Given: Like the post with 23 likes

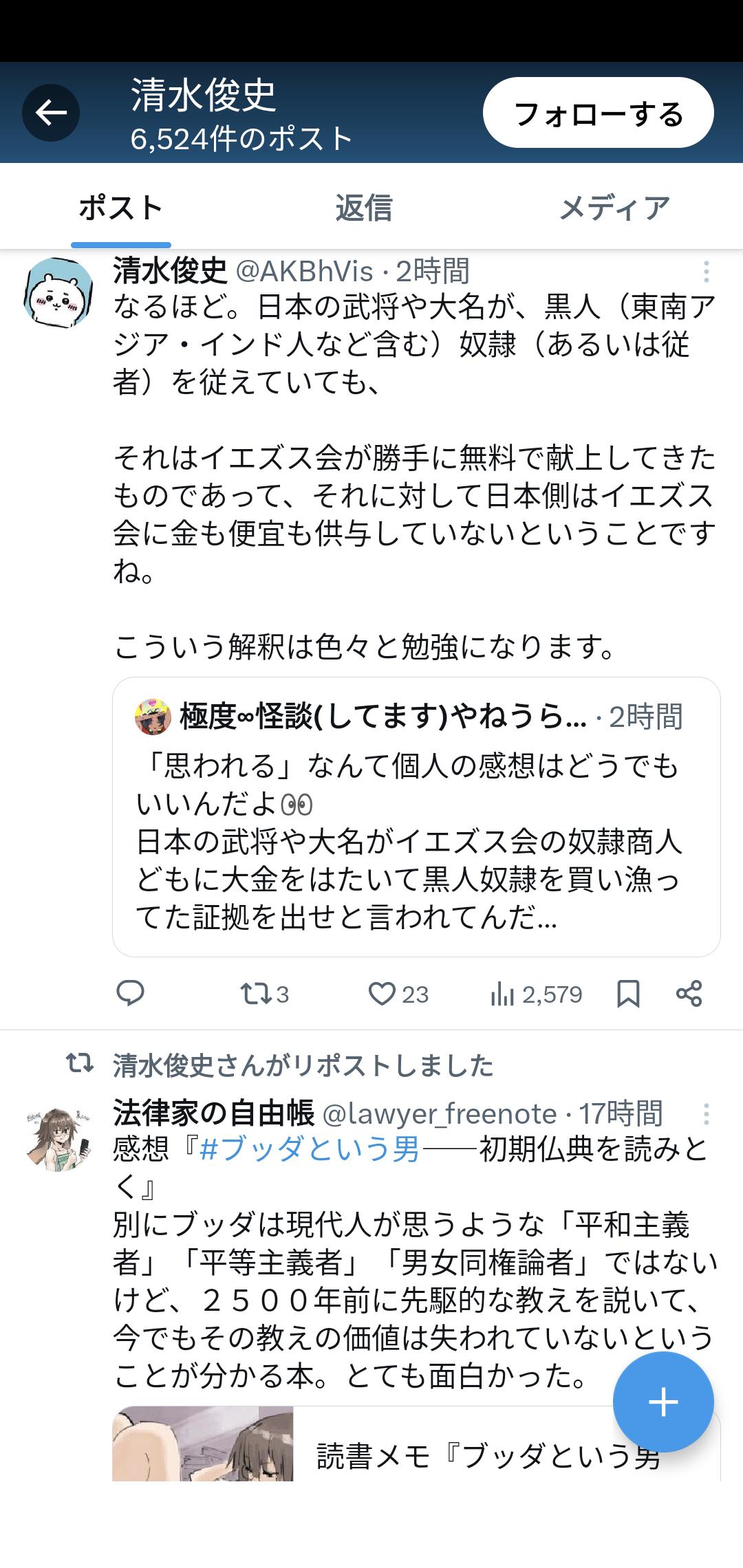Looking at the screenshot, I should coord(383,994).
